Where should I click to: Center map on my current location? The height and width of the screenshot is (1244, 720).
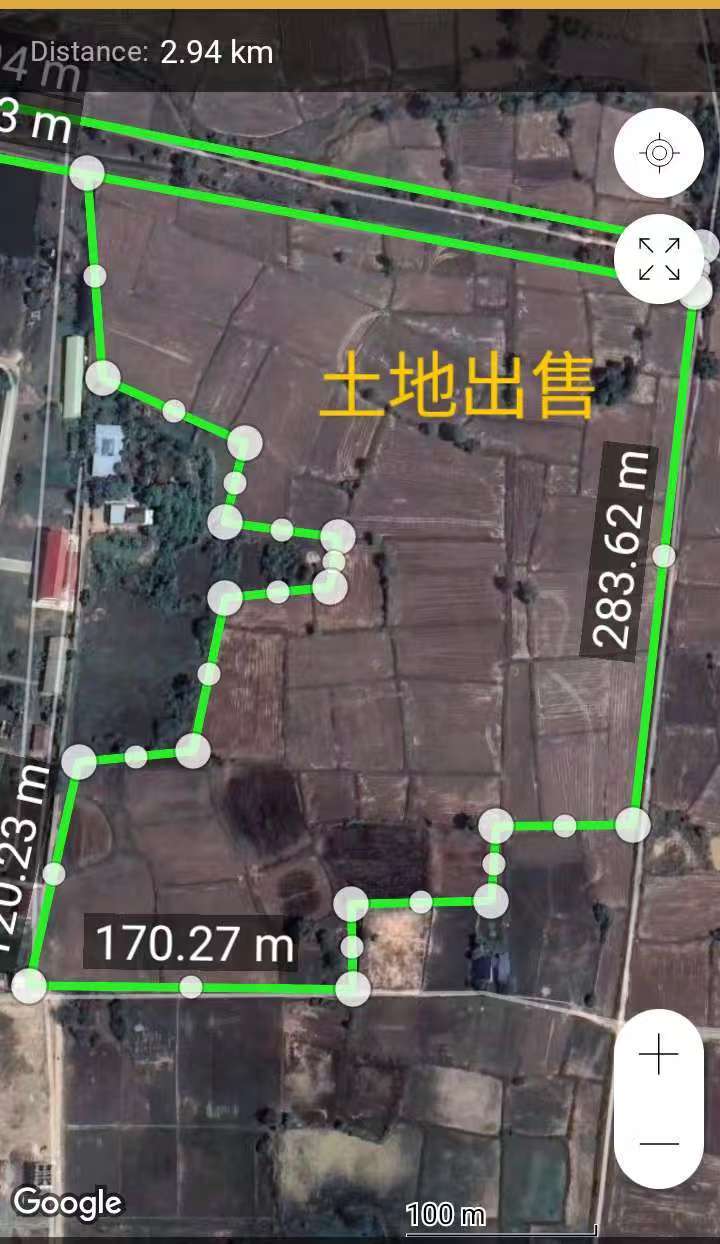click(x=658, y=153)
